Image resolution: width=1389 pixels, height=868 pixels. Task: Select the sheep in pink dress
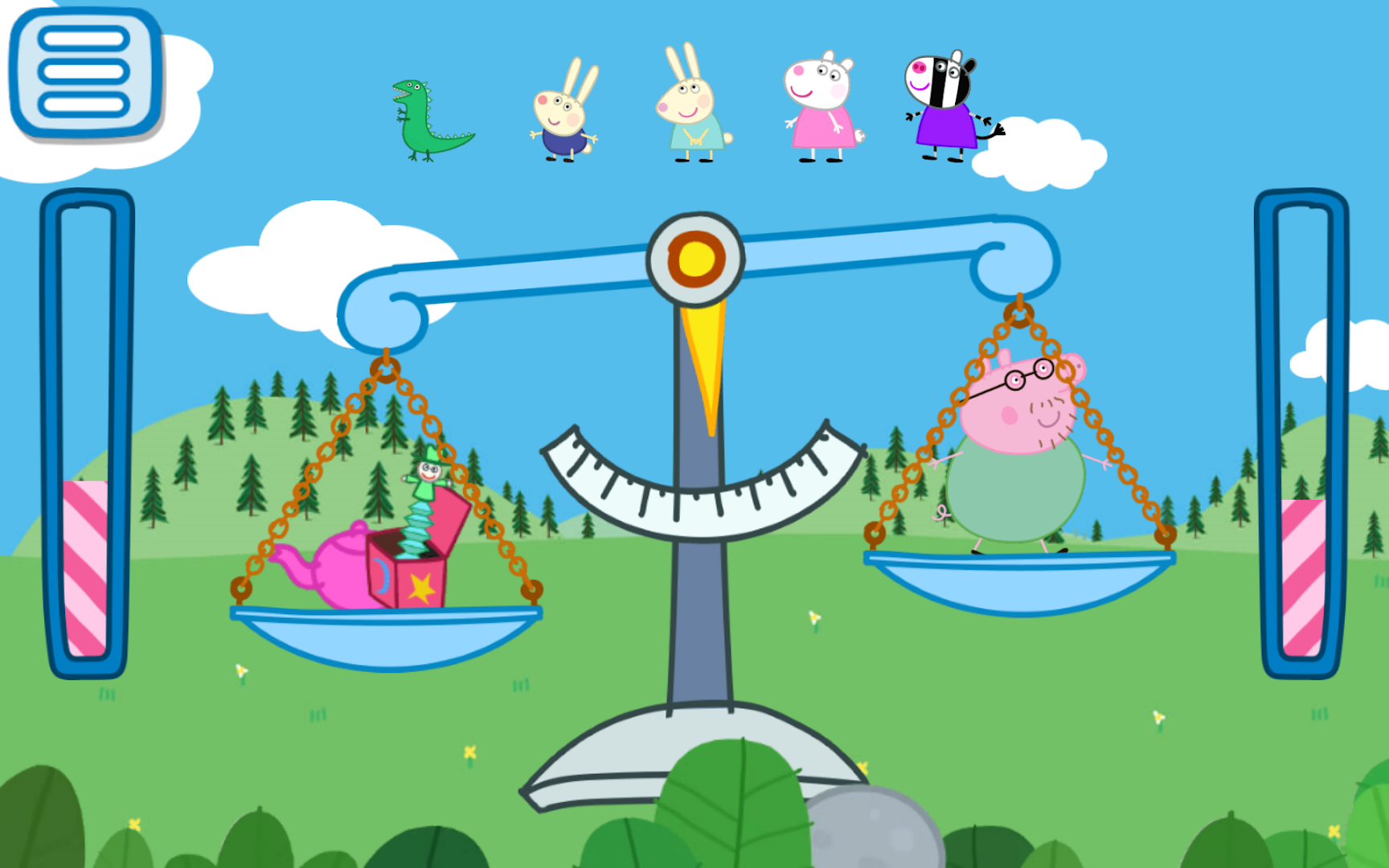click(x=820, y=108)
